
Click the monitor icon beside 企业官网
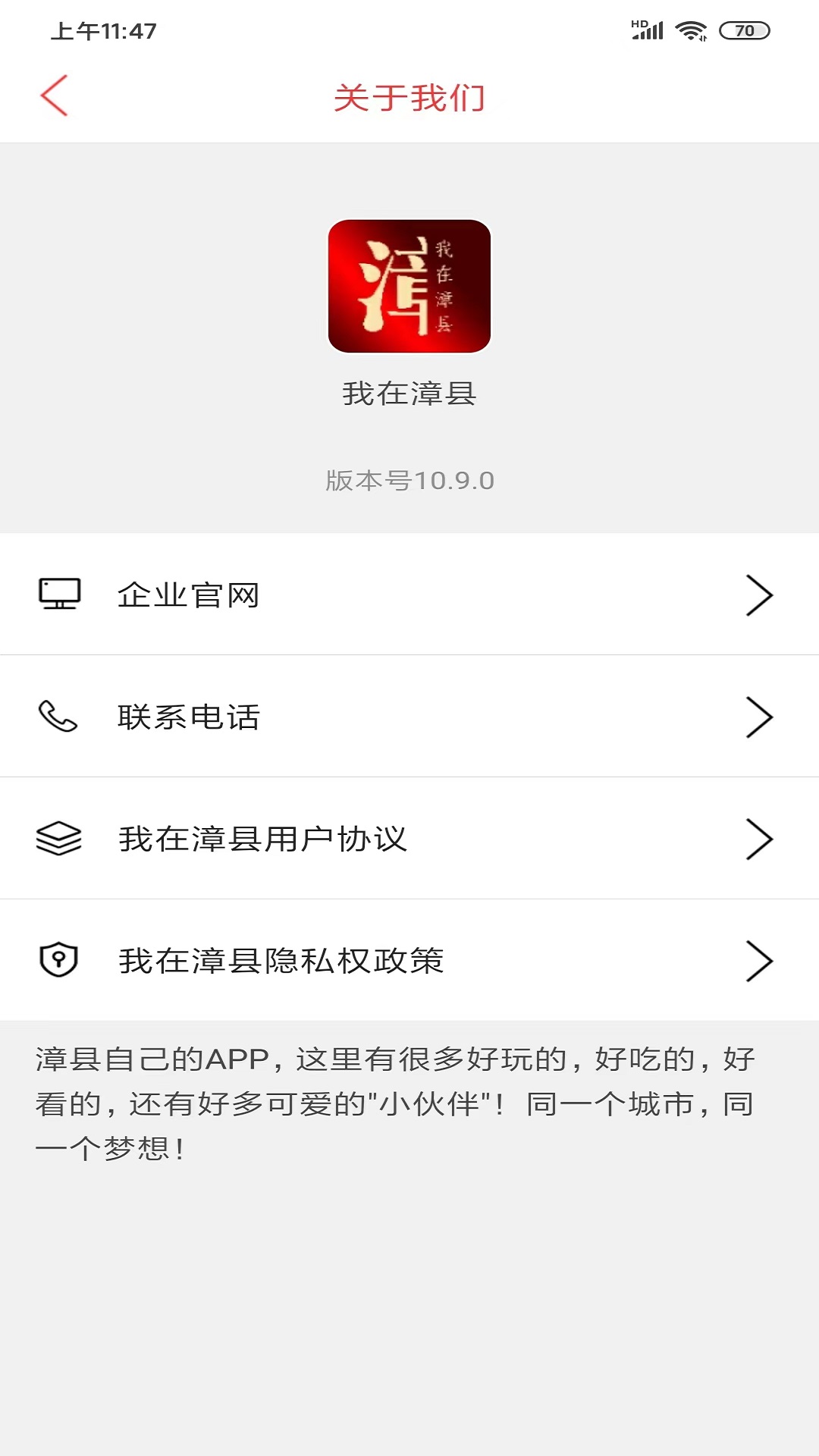coord(60,595)
